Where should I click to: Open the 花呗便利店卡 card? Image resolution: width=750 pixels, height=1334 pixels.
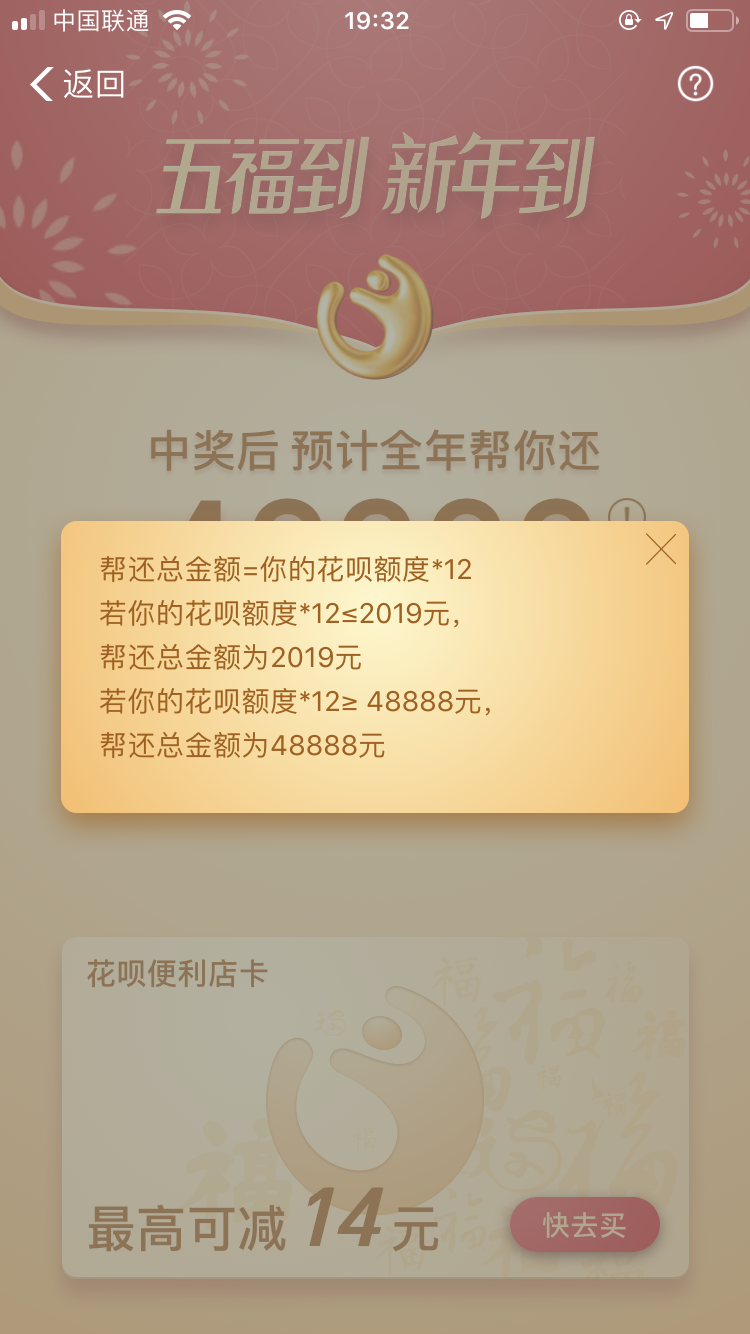click(x=375, y=1107)
